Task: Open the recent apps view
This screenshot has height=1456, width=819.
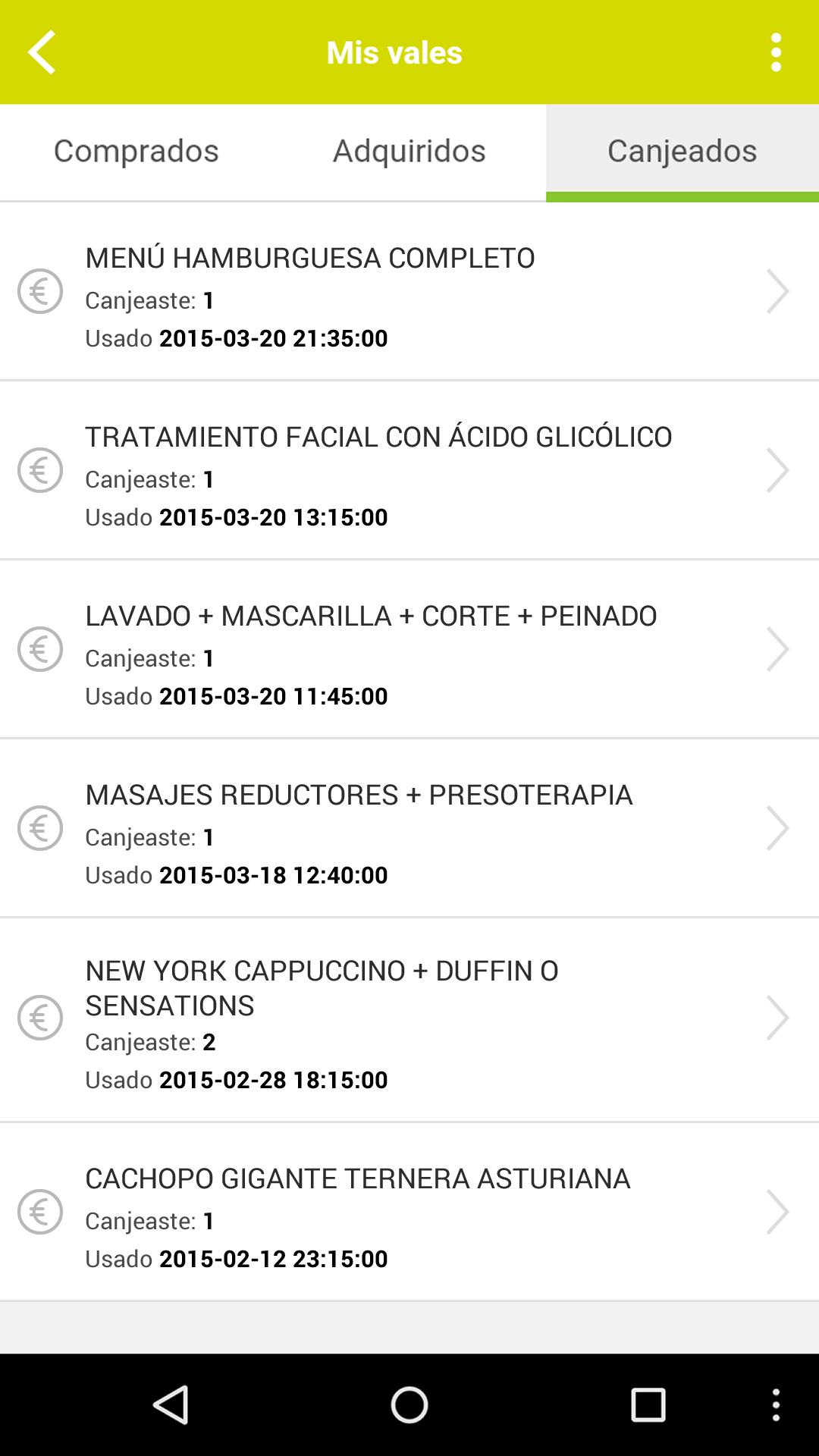Action: (648, 1405)
